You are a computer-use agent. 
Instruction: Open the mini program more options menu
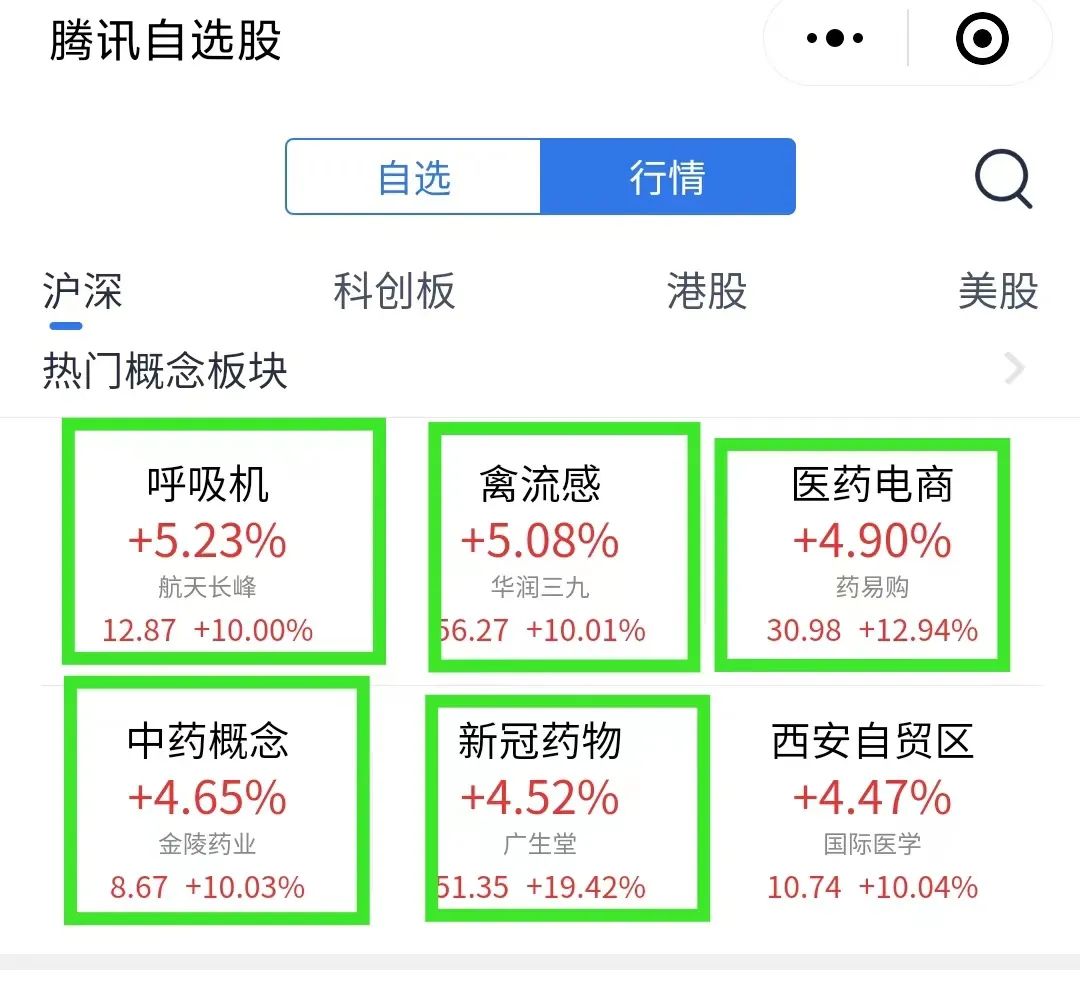[x=835, y=40]
